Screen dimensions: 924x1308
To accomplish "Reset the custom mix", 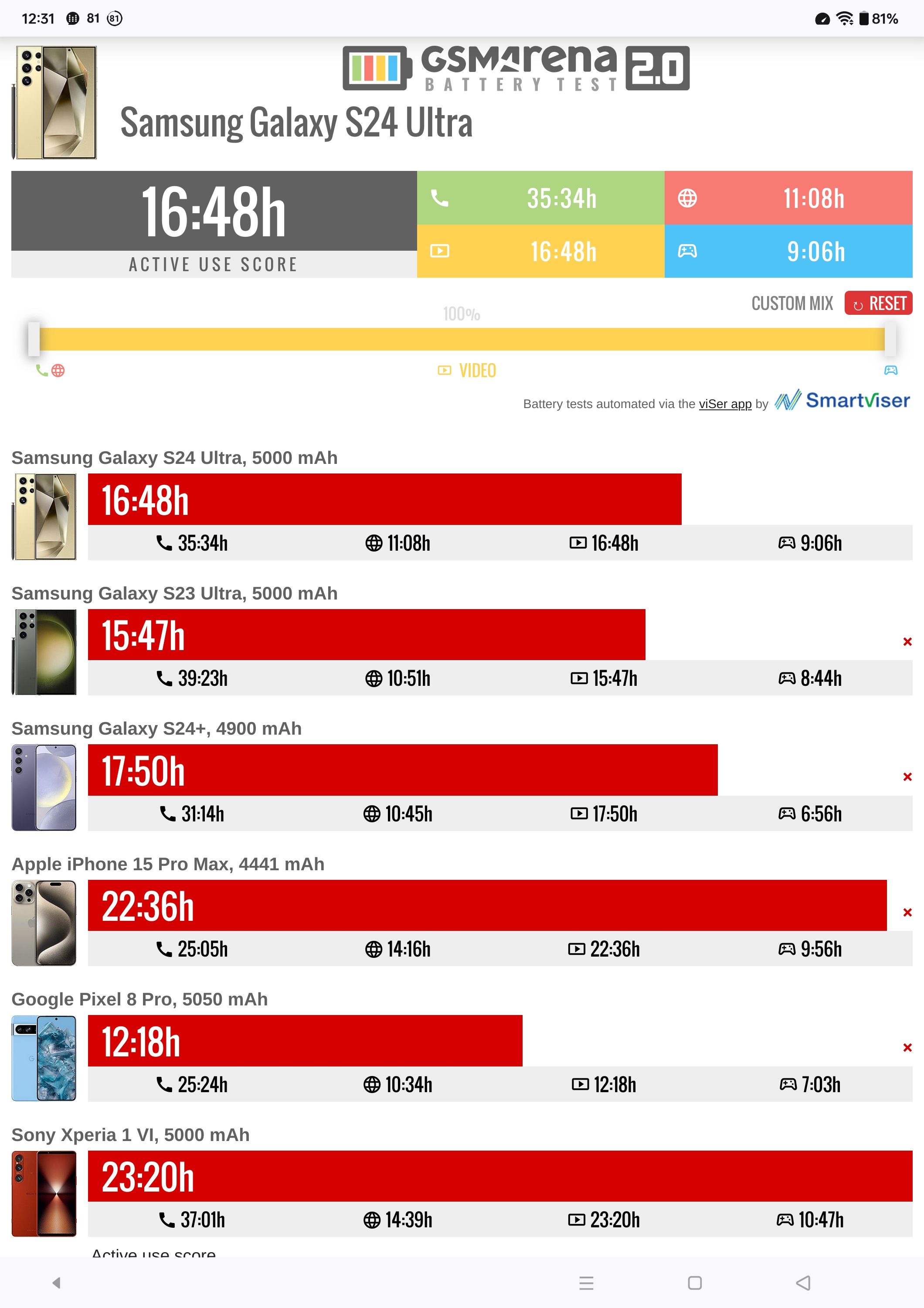I will [x=878, y=303].
